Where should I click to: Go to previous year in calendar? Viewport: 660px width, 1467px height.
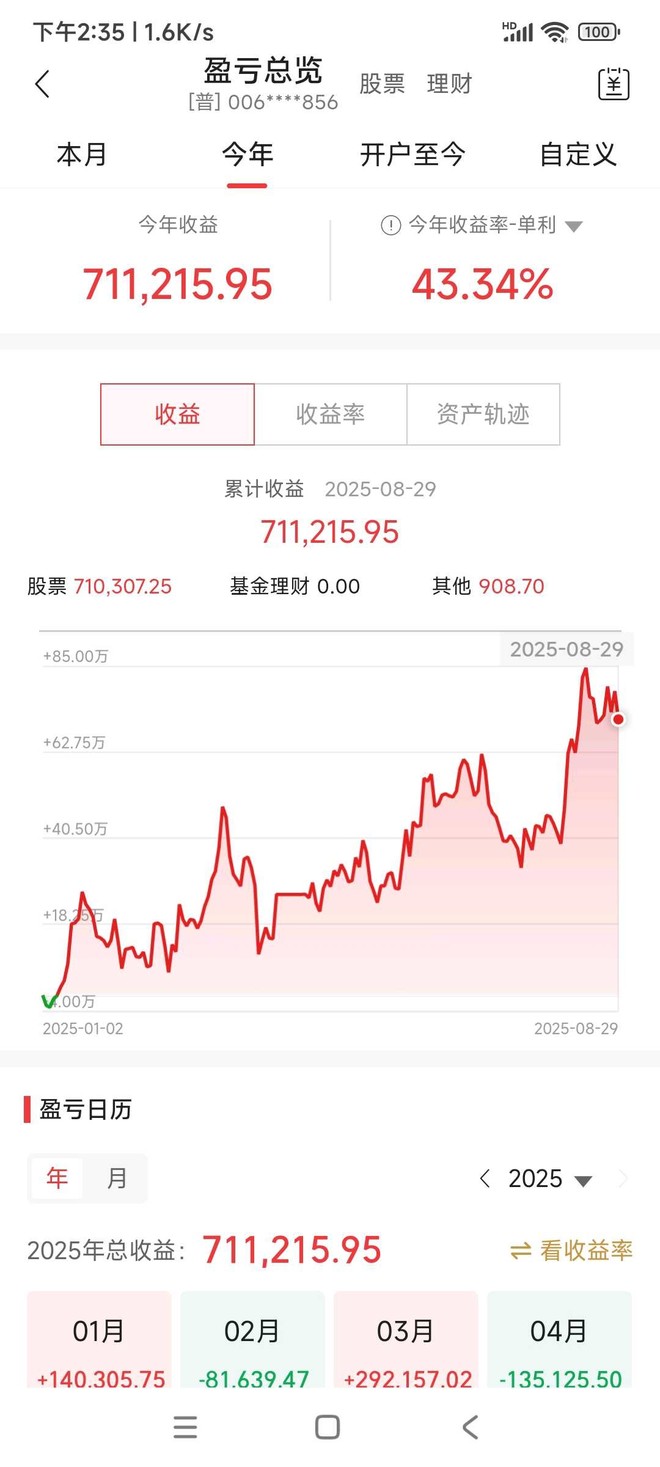(x=485, y=1179)
